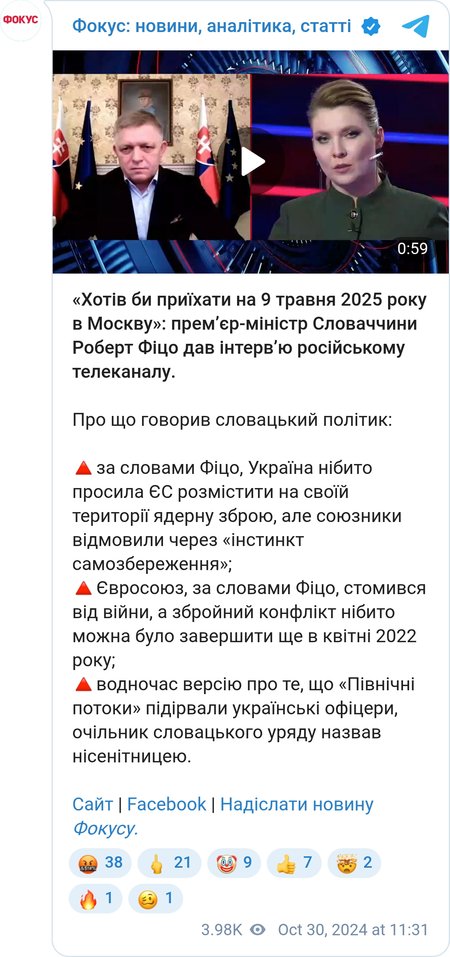The image size is (450, 957).
Task: Give a thumbs up reaction with 7
Action: click(294, 862)
